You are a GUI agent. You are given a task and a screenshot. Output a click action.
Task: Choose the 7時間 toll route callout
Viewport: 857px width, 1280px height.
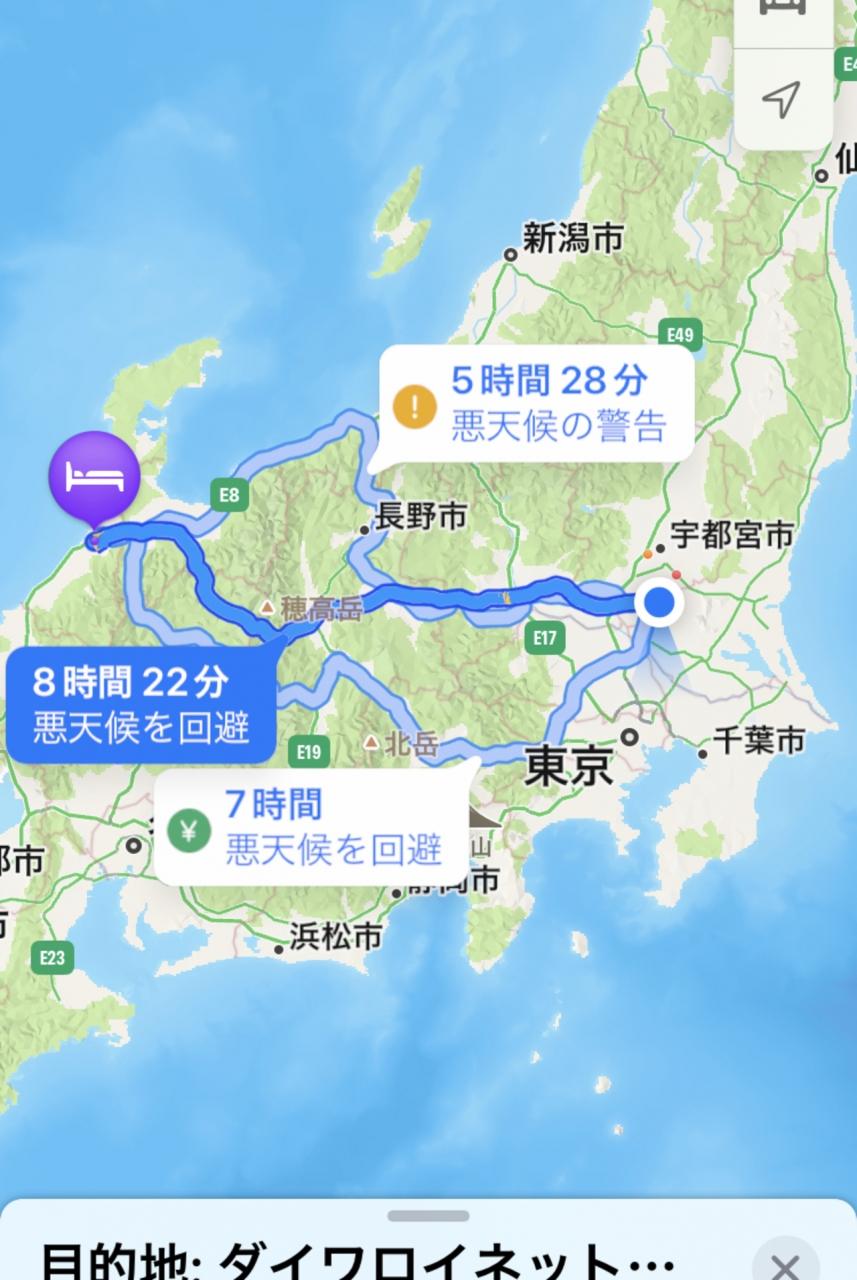tap(312, 827)
